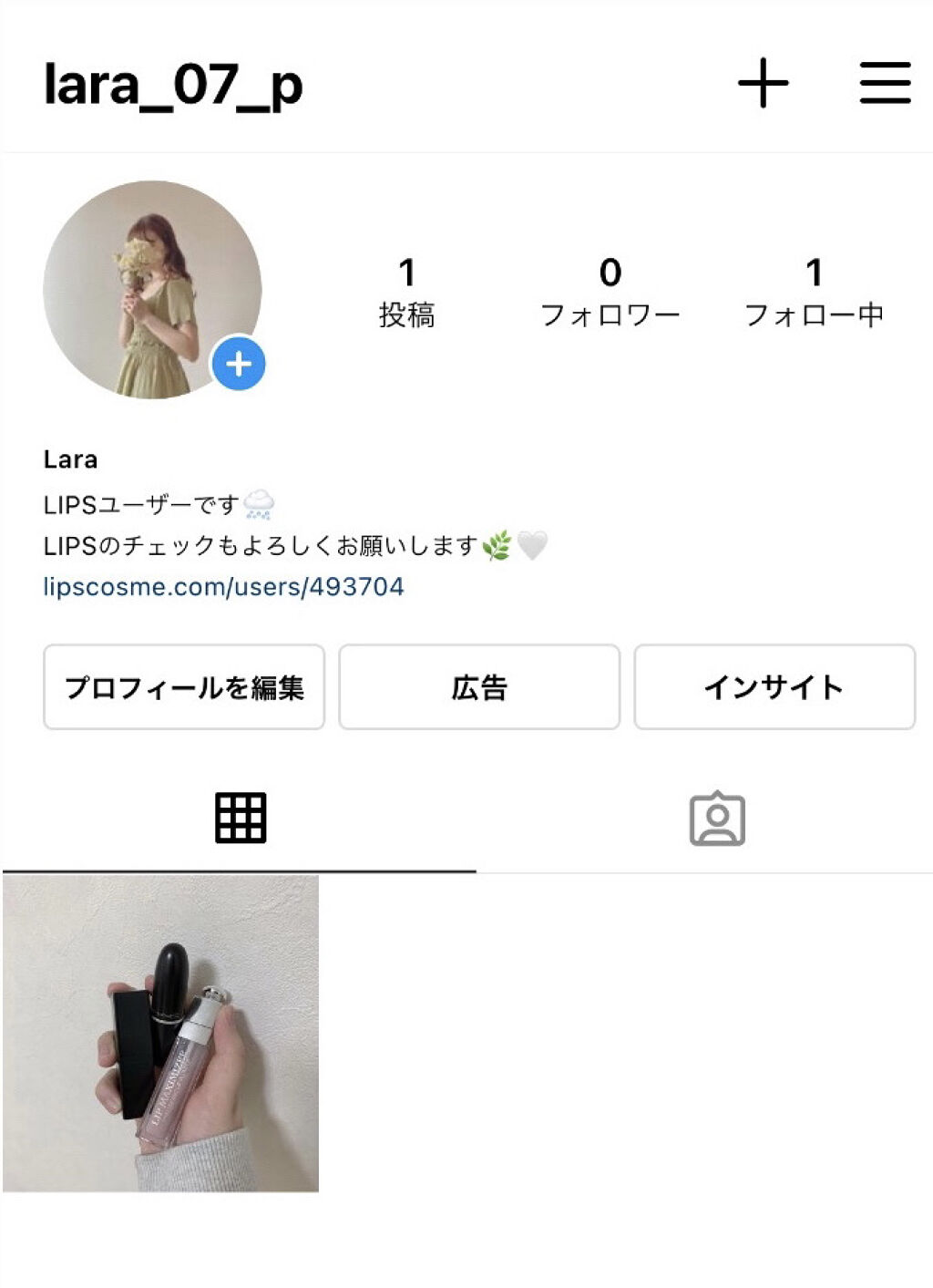The image size is (933, 1288).
Task: Open the create new post icon
Action: (764, 84)
